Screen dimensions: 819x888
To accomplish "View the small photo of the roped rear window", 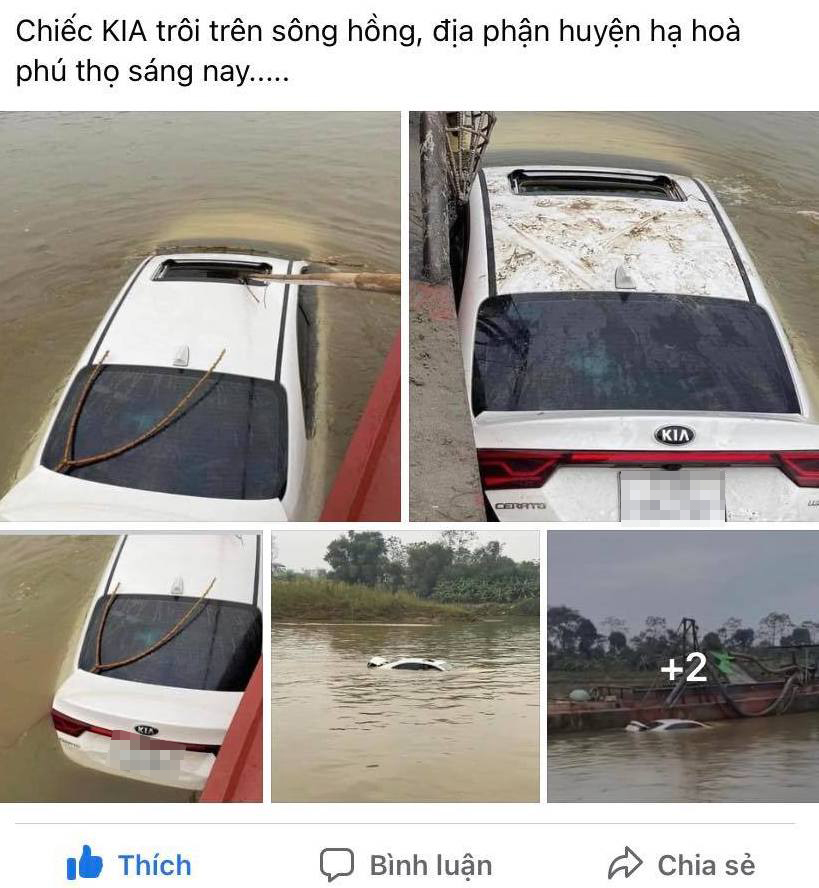I will pos(131,667).
